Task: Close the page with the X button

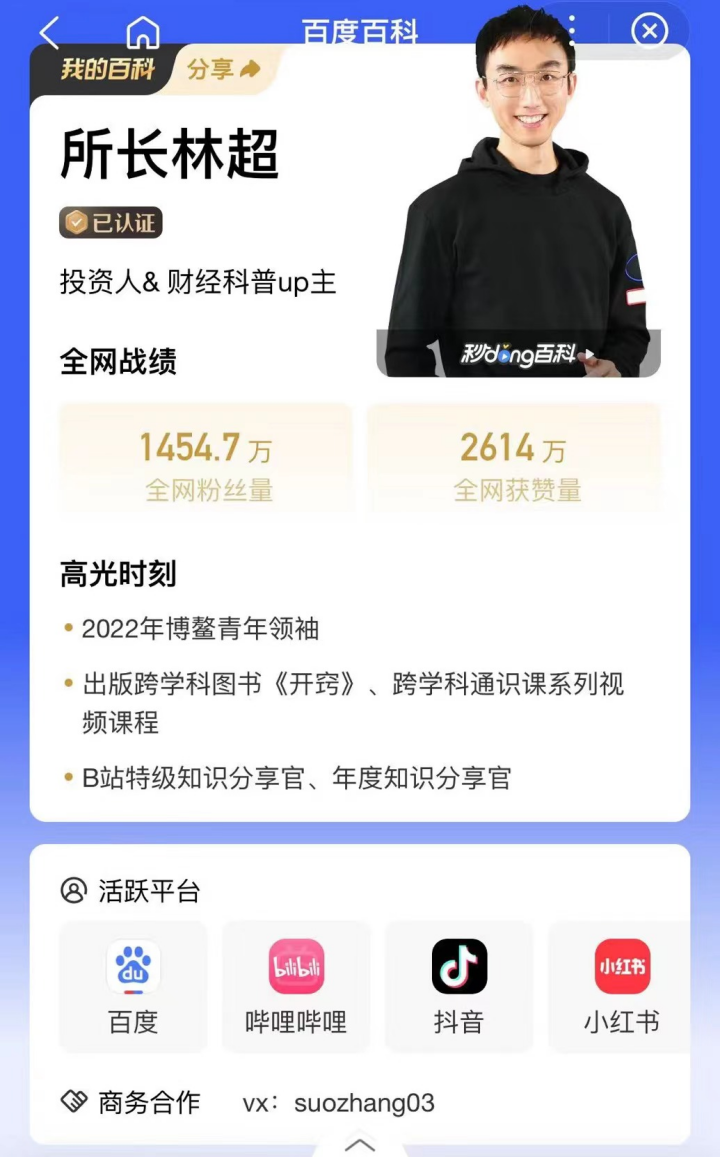Action: click(x=649, y=31)
